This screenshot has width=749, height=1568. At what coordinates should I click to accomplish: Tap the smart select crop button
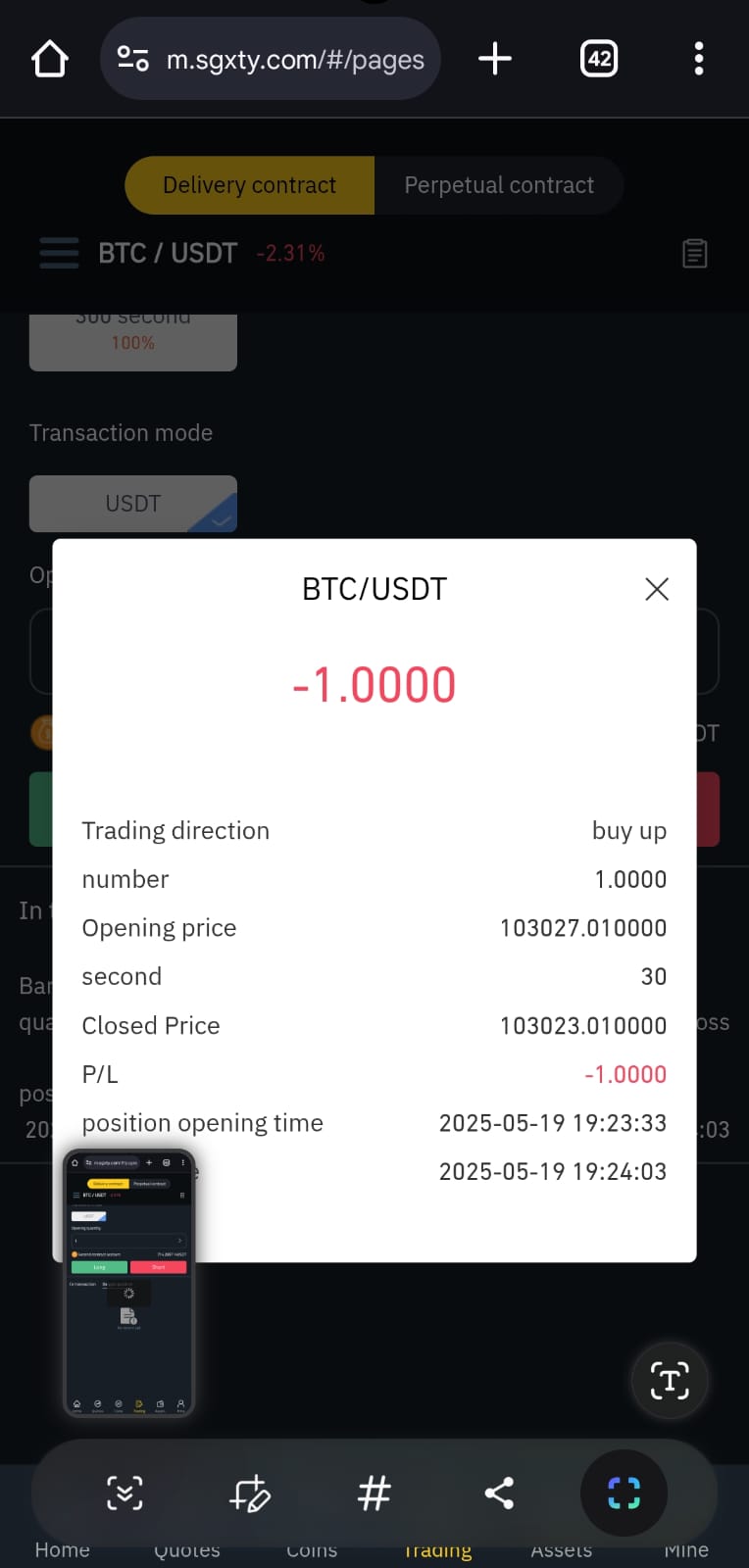pos(624,1494)
